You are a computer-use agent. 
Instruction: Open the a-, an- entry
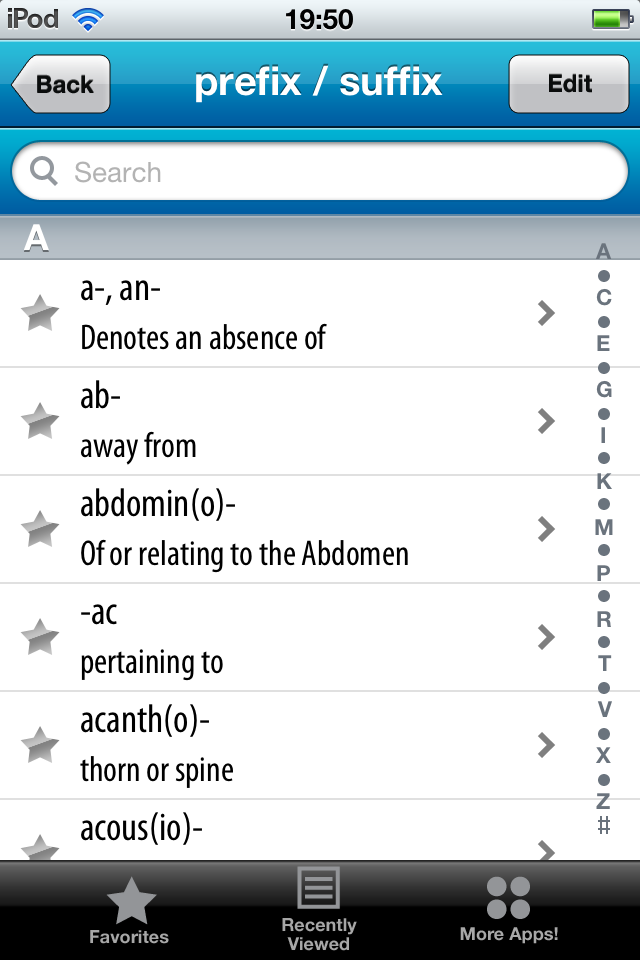pyautogui.click(x=300, y=313)
